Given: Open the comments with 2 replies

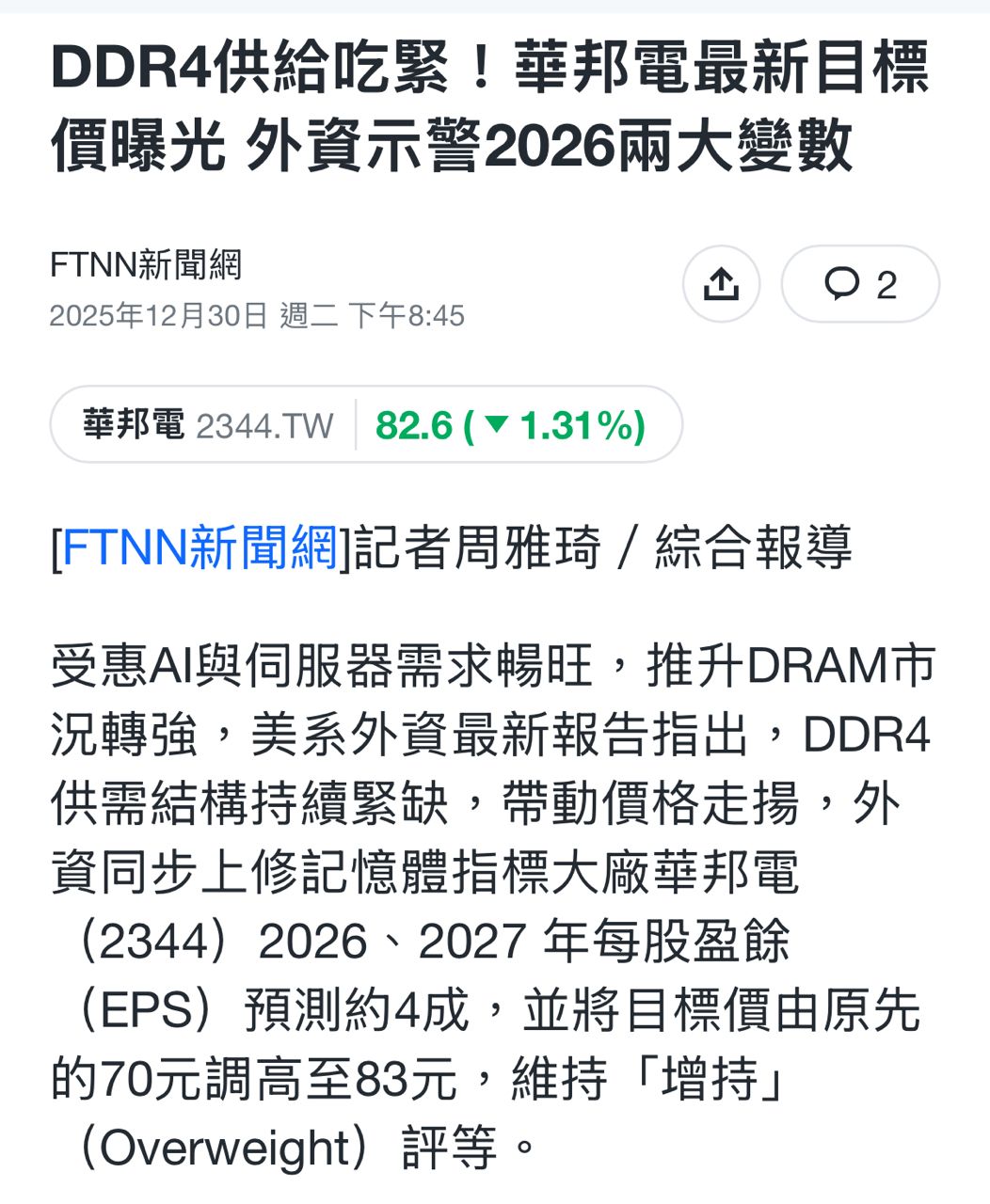Looking at the screenshot, I should tap(860, 284).
